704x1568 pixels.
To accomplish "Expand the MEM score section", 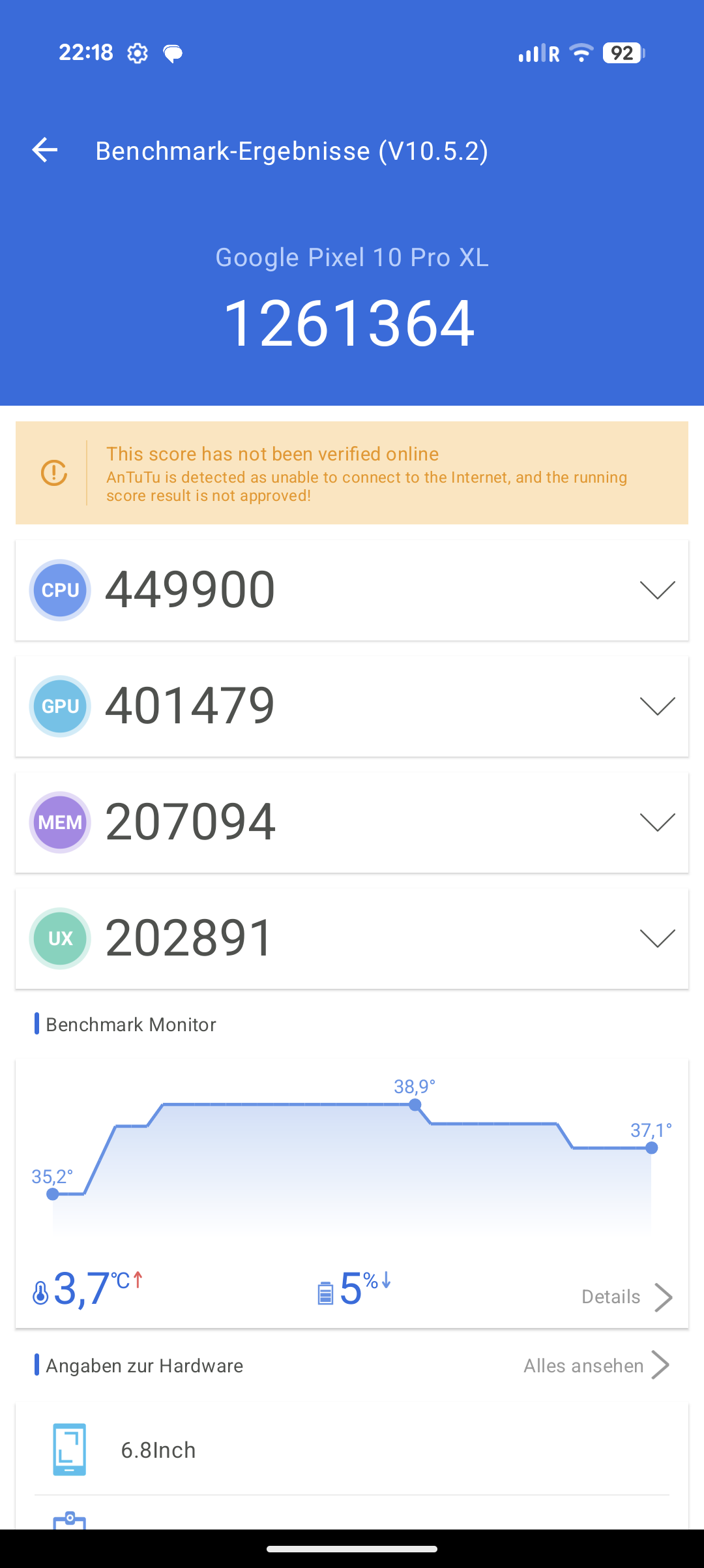I will point(657,822).
